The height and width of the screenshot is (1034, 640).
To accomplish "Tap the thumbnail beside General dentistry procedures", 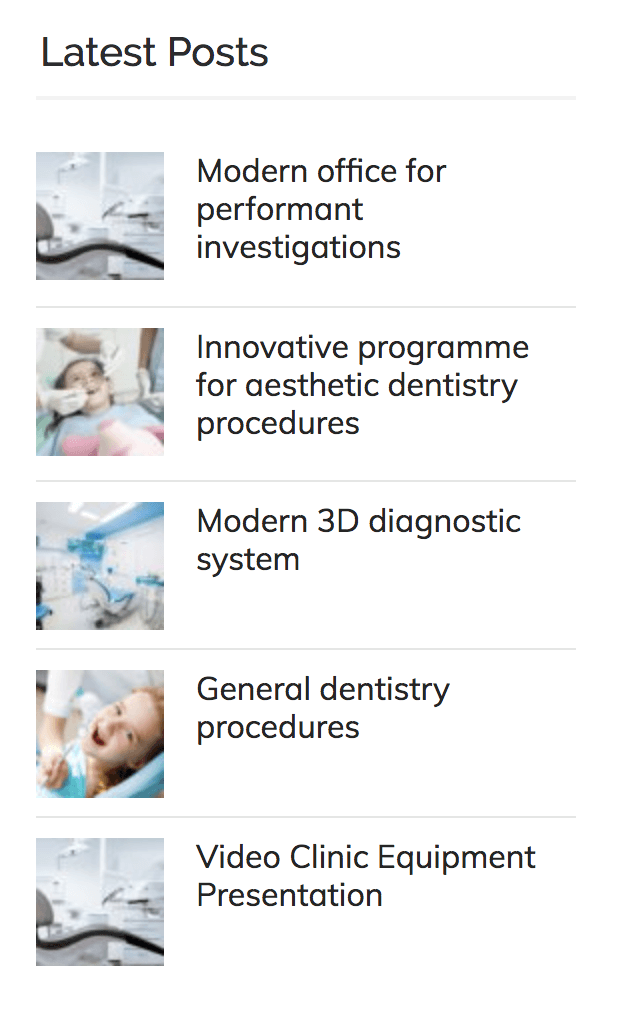I will (x=100, y=734).
